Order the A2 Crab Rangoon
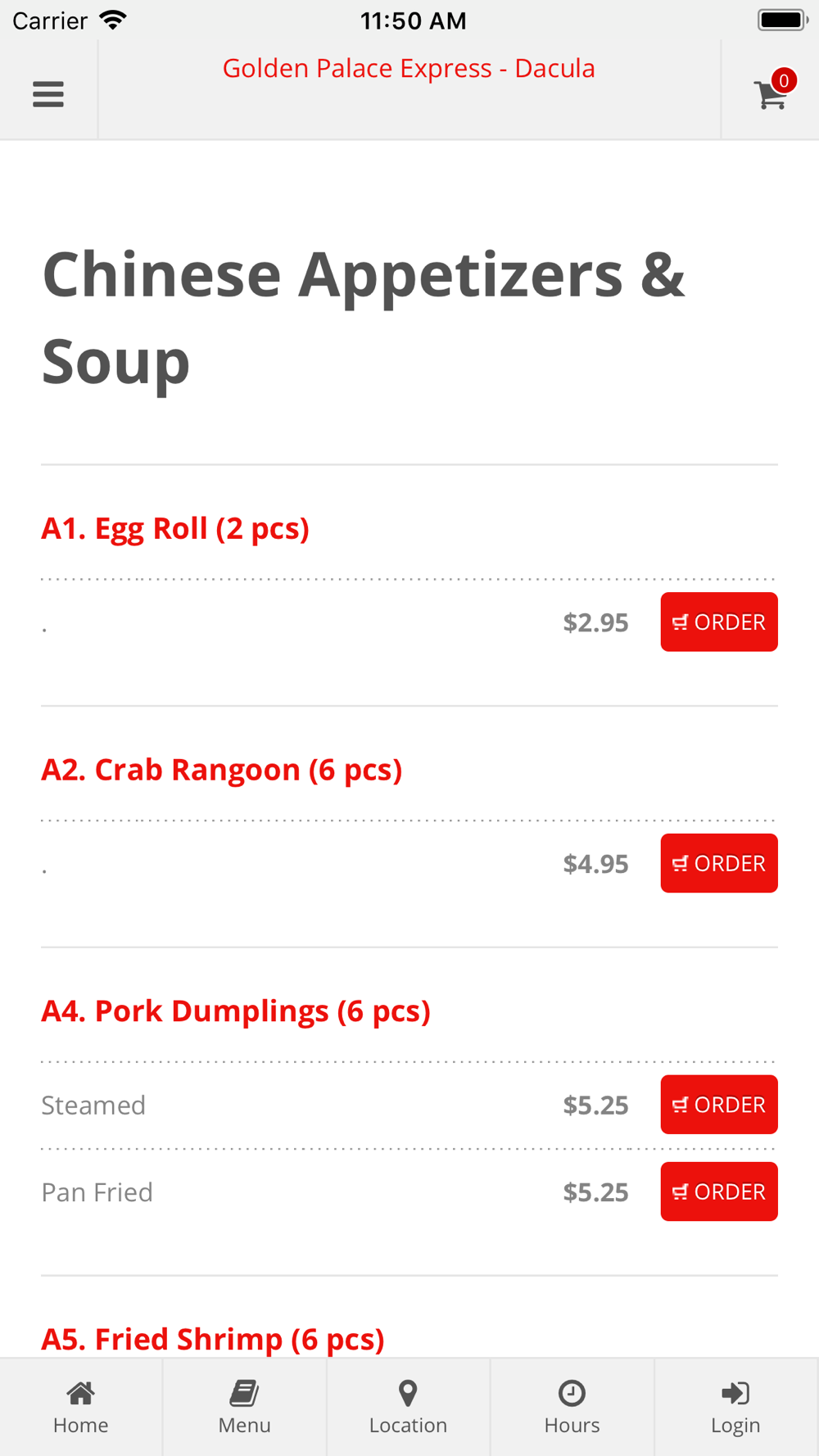 tap(719, 863)
